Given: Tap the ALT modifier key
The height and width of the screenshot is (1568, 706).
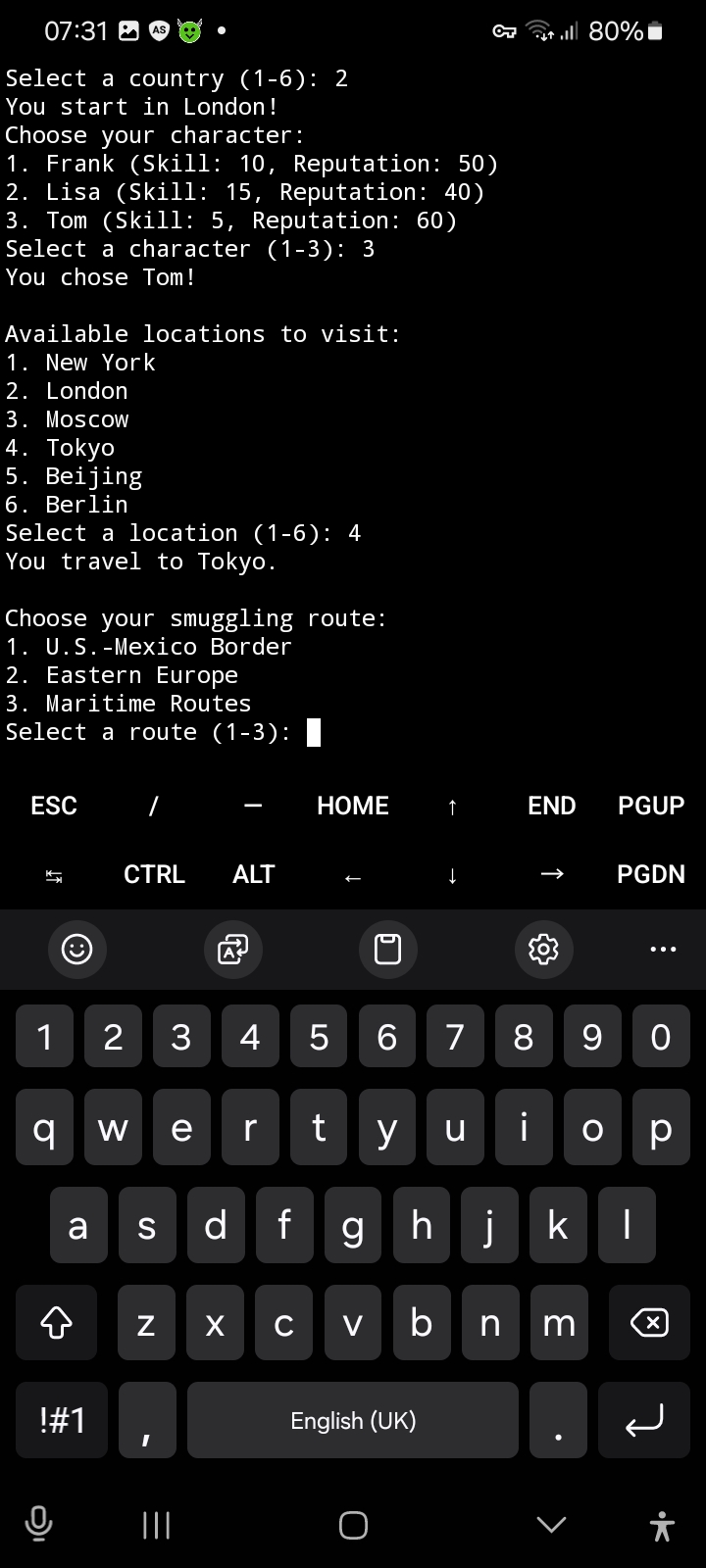Looking at the screenshot, I should point(253,874).
